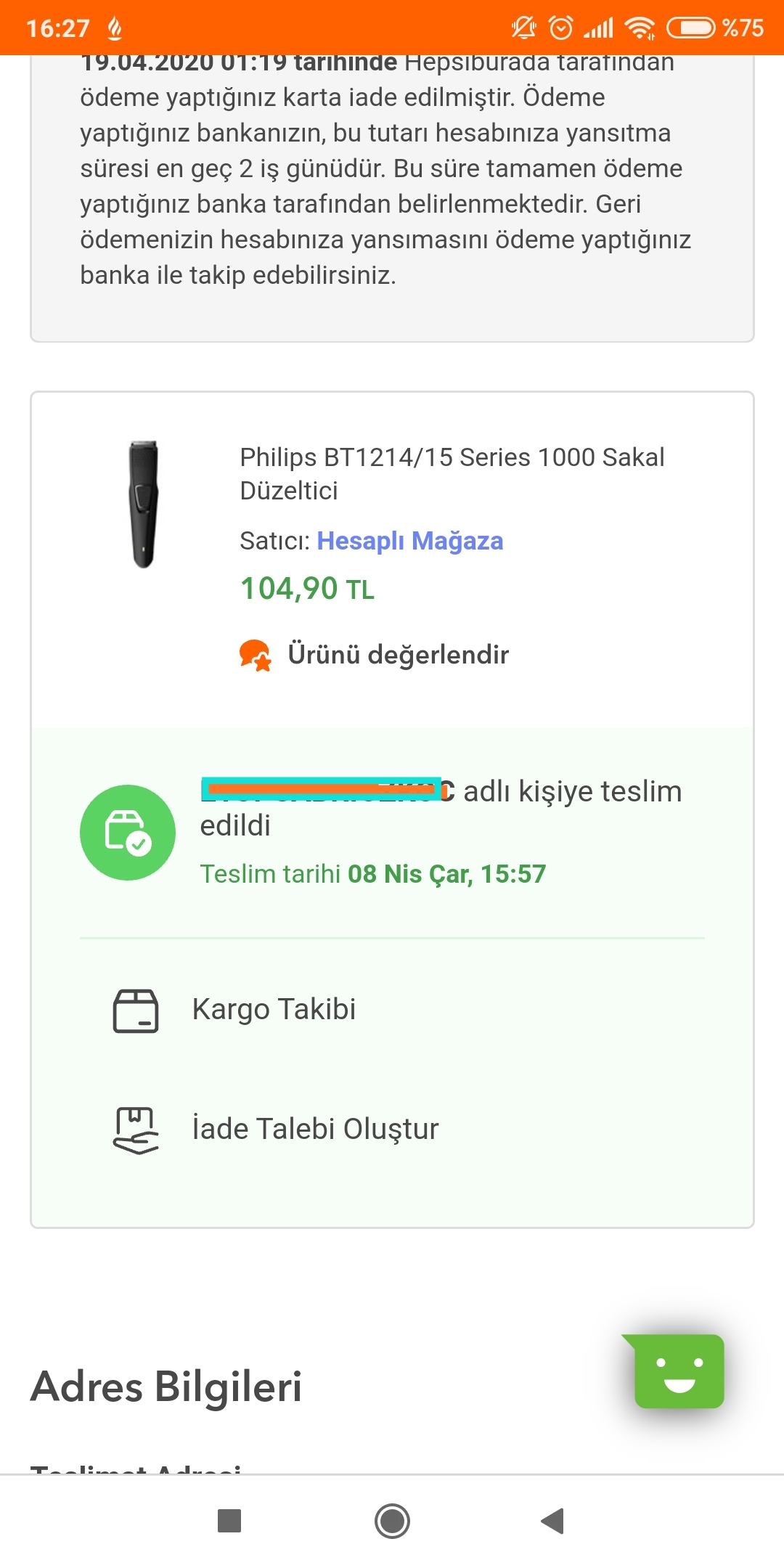
Task: Open the green chat assistant button
Action: click(x=678, y=1371)
